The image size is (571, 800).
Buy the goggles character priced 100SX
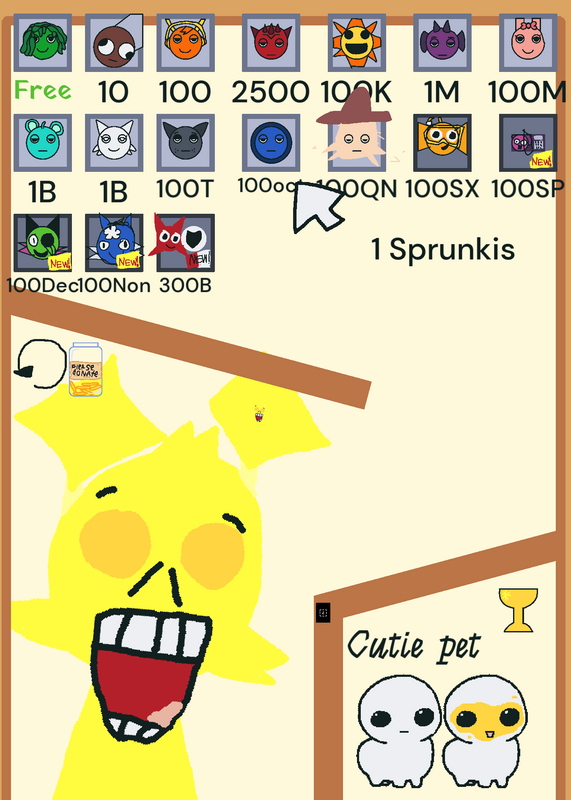tap(442, 143)
